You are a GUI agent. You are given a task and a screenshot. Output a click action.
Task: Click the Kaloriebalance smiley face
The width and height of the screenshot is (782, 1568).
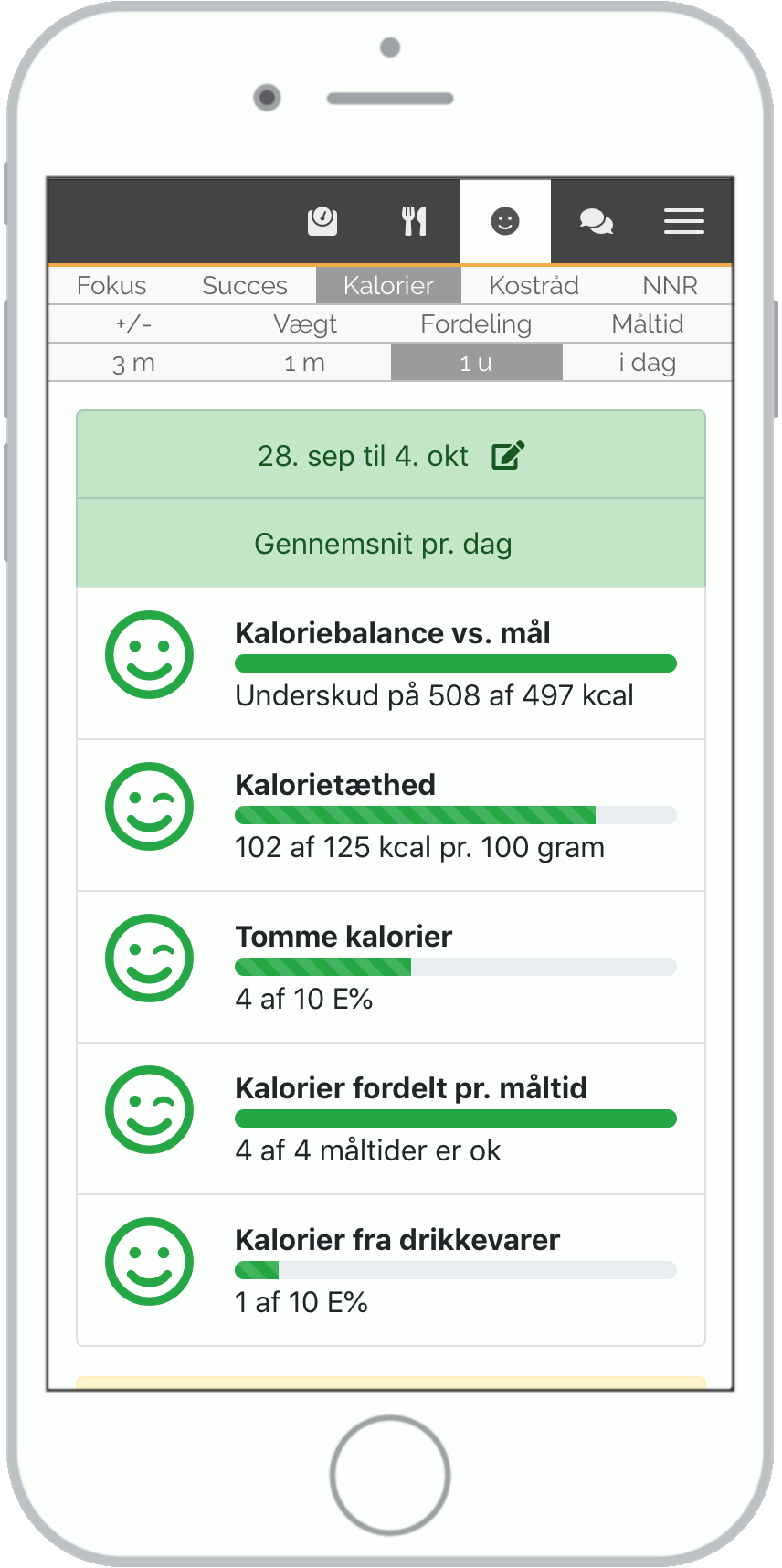149,654
